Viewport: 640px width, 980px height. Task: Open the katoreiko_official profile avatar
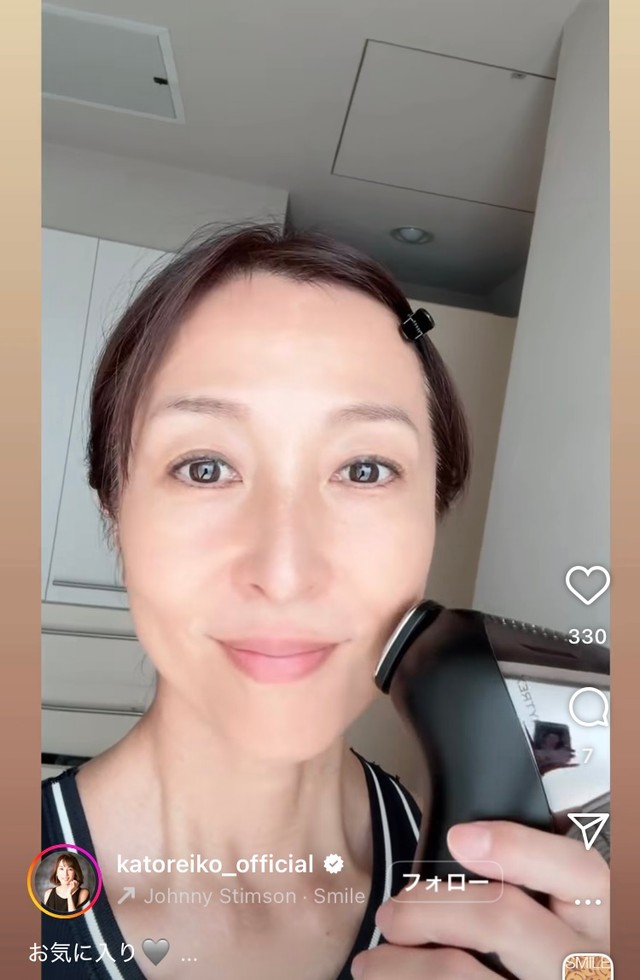pos(64,882)
